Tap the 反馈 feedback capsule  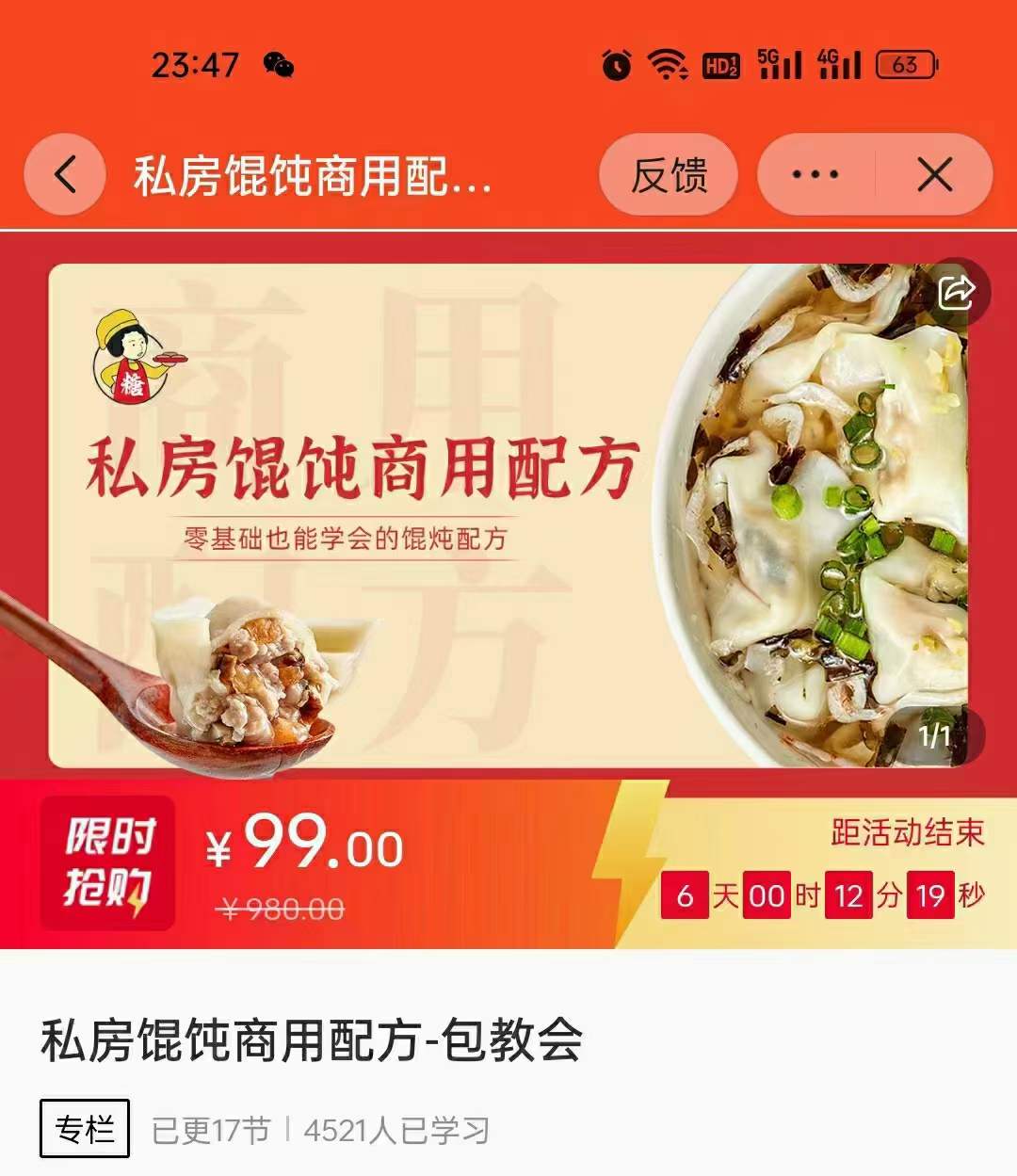pyautogui.click(x=668, y=173)
